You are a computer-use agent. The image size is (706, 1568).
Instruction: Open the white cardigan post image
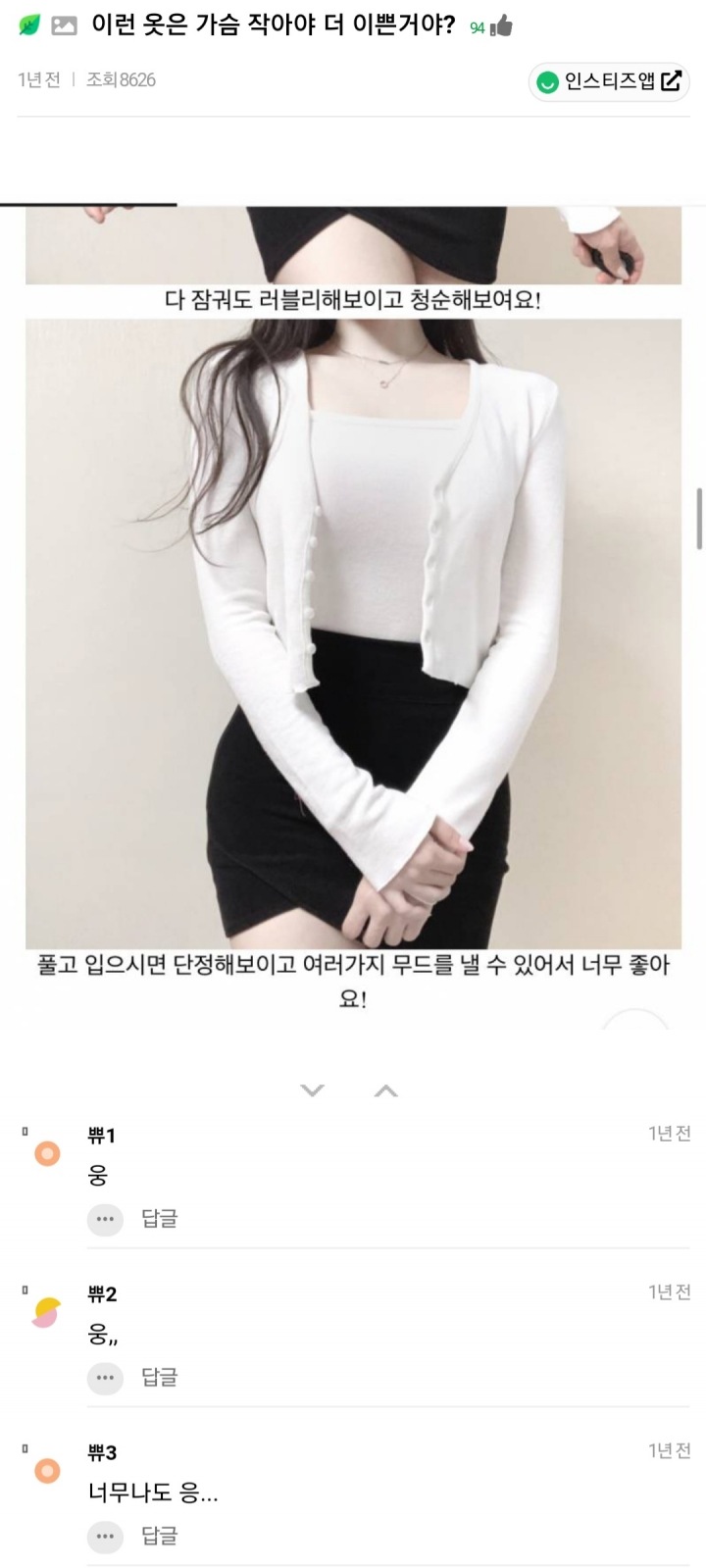[353, 633]
